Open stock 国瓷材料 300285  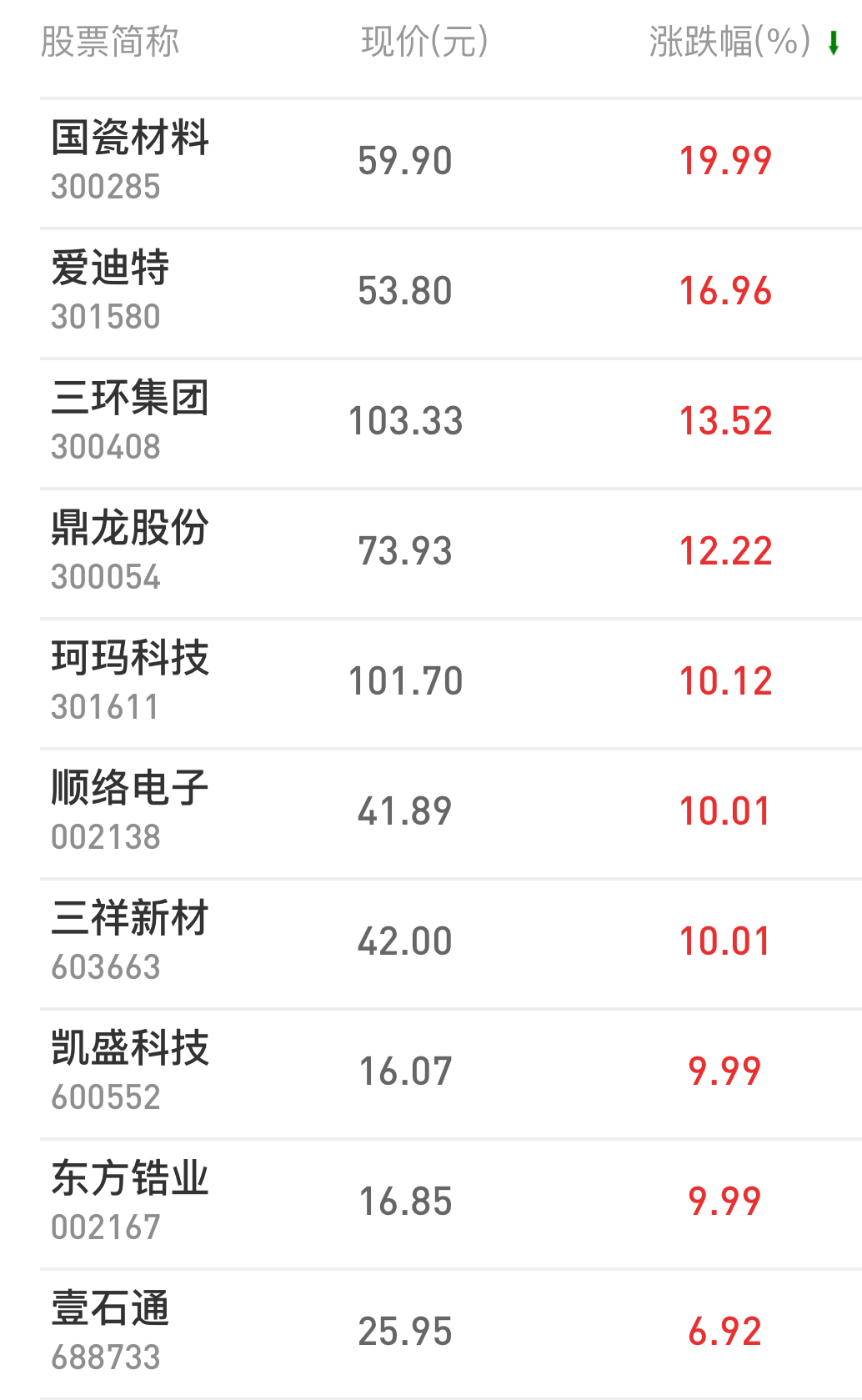451,163
